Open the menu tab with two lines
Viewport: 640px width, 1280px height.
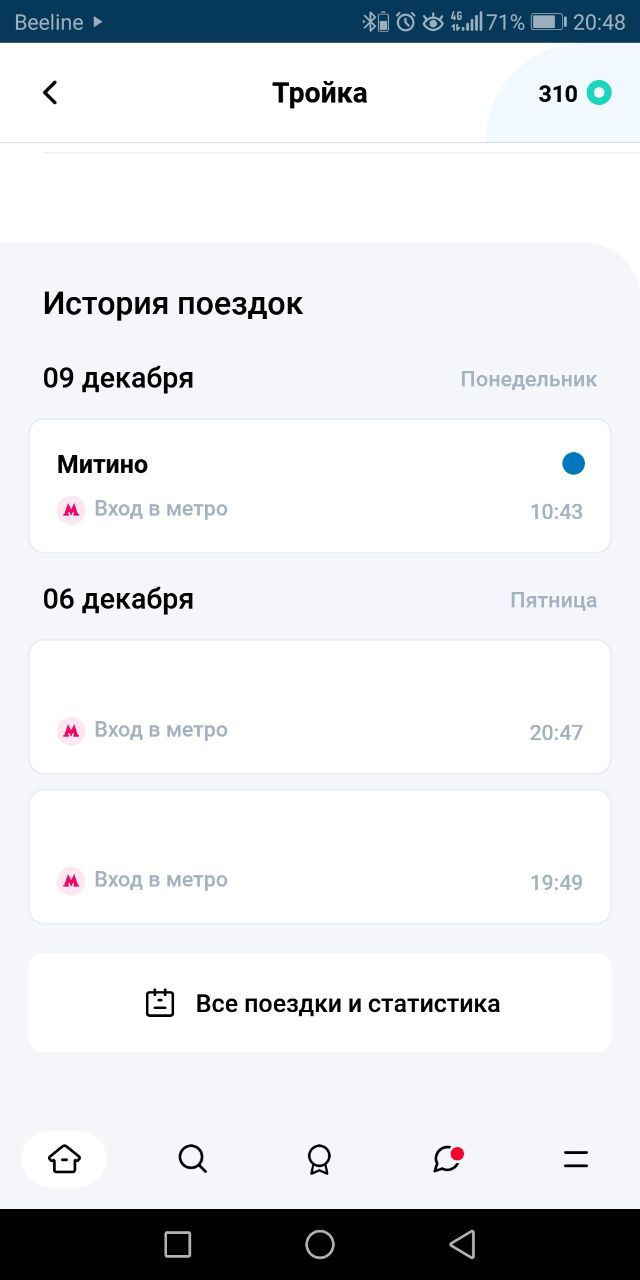click(x=576, y=1160)
